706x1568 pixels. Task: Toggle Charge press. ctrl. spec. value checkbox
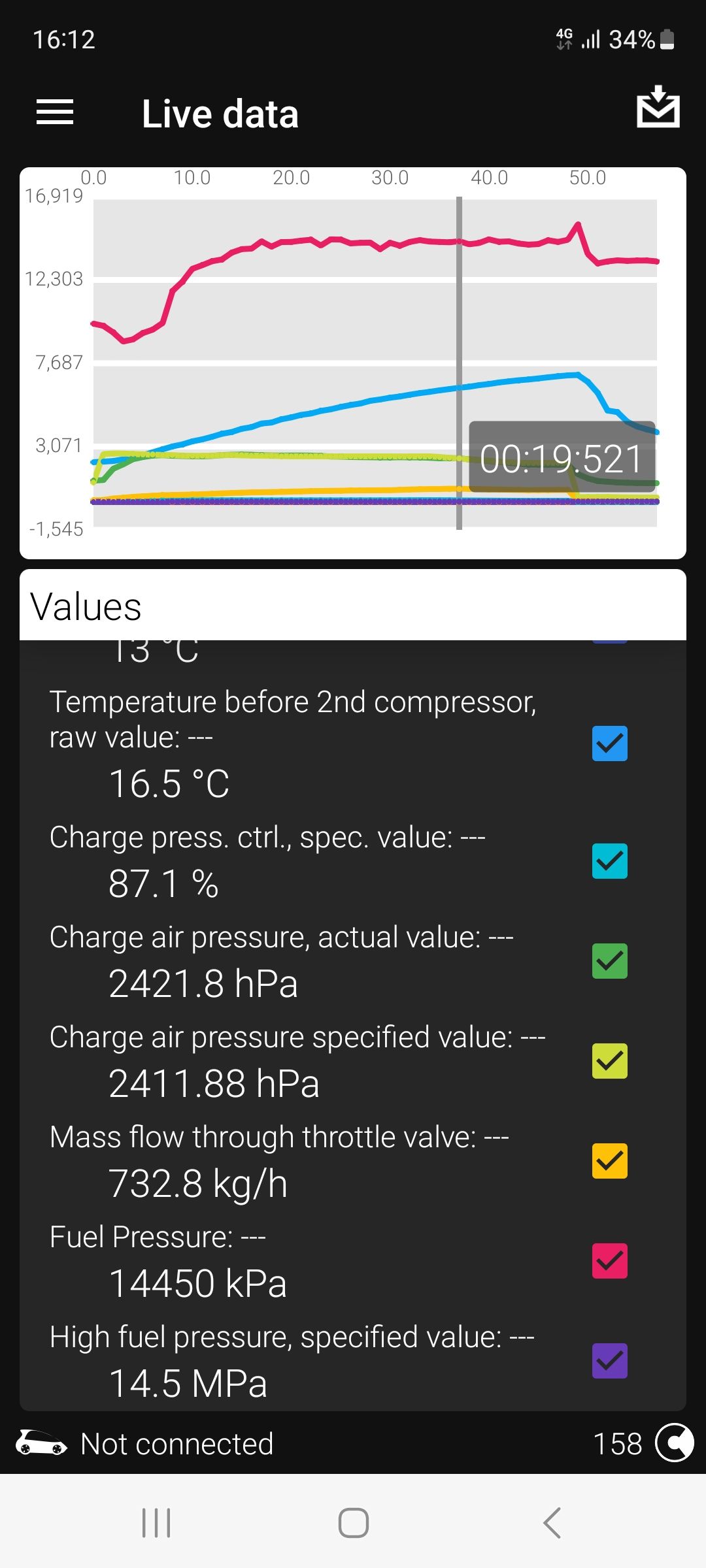tap(610, 861)
